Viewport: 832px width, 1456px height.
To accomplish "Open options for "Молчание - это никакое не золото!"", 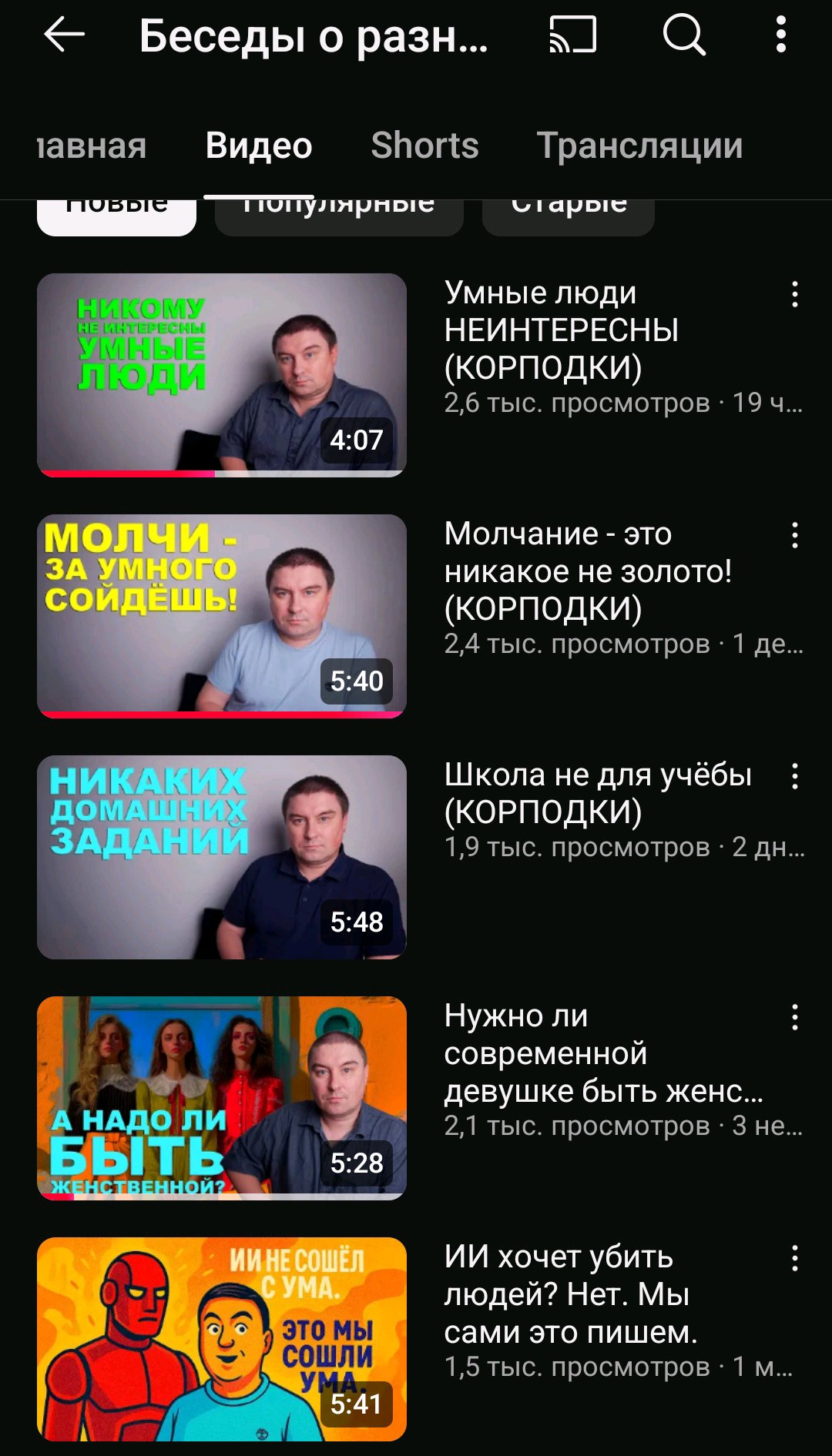I will point(794,536).
